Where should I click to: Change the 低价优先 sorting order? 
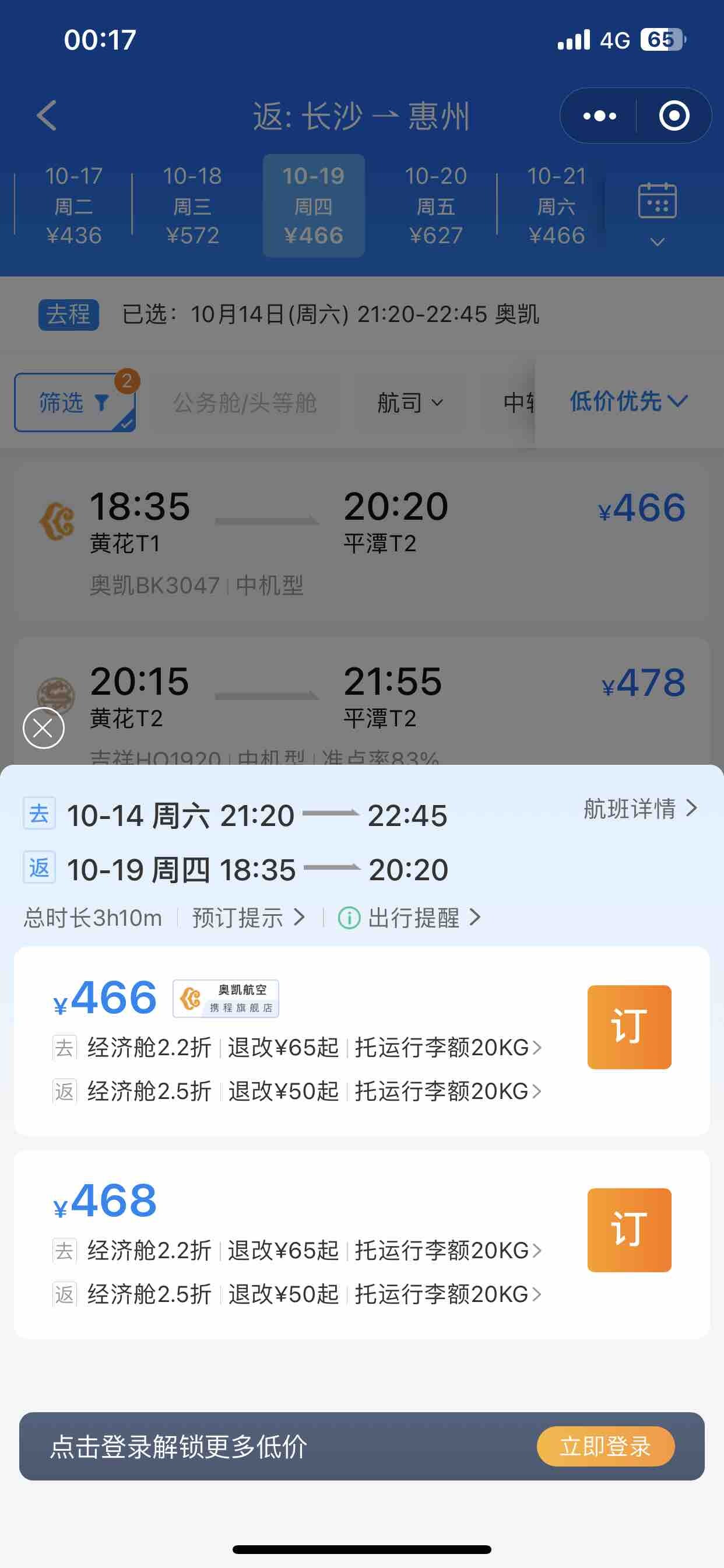point(628,401)
